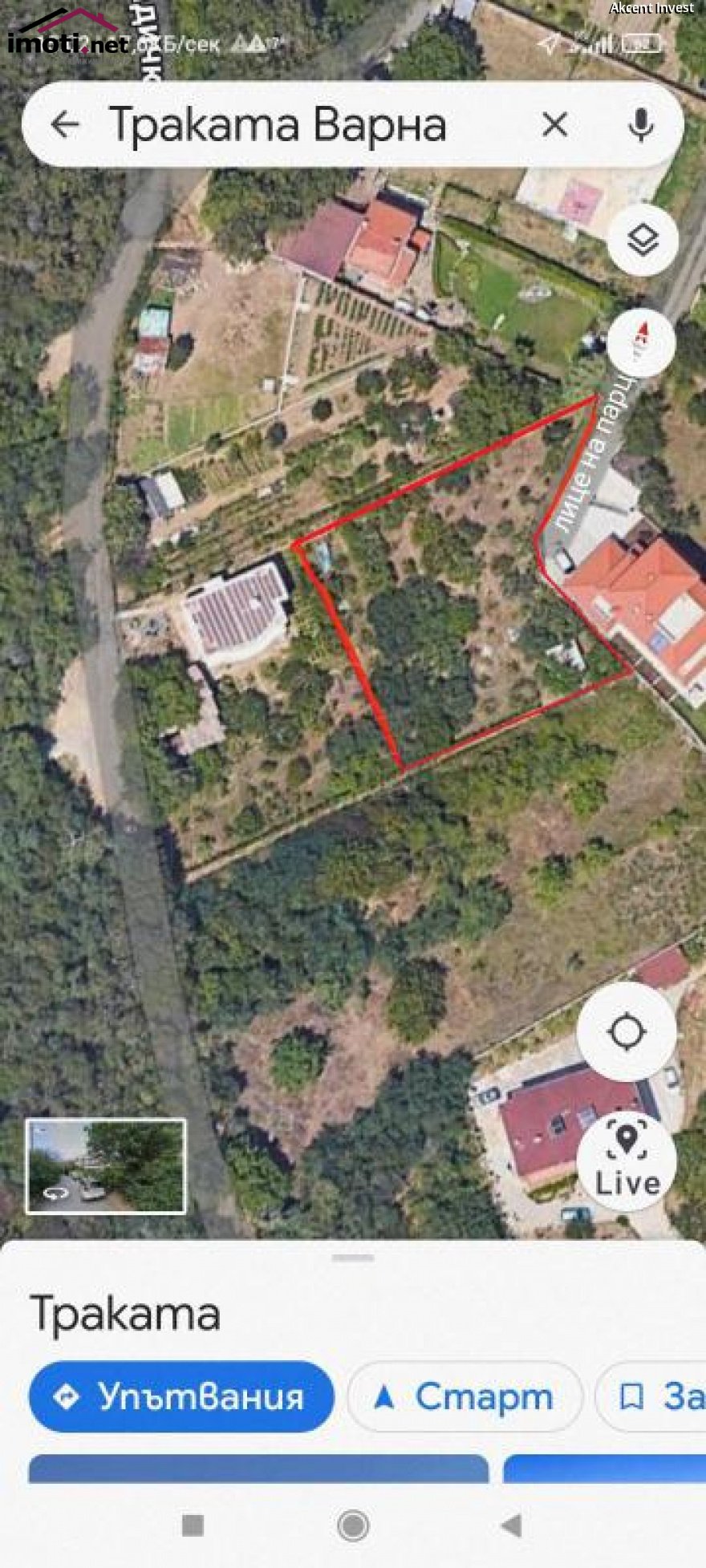Expand the Траката place sheet handle

coord(353,1258)
